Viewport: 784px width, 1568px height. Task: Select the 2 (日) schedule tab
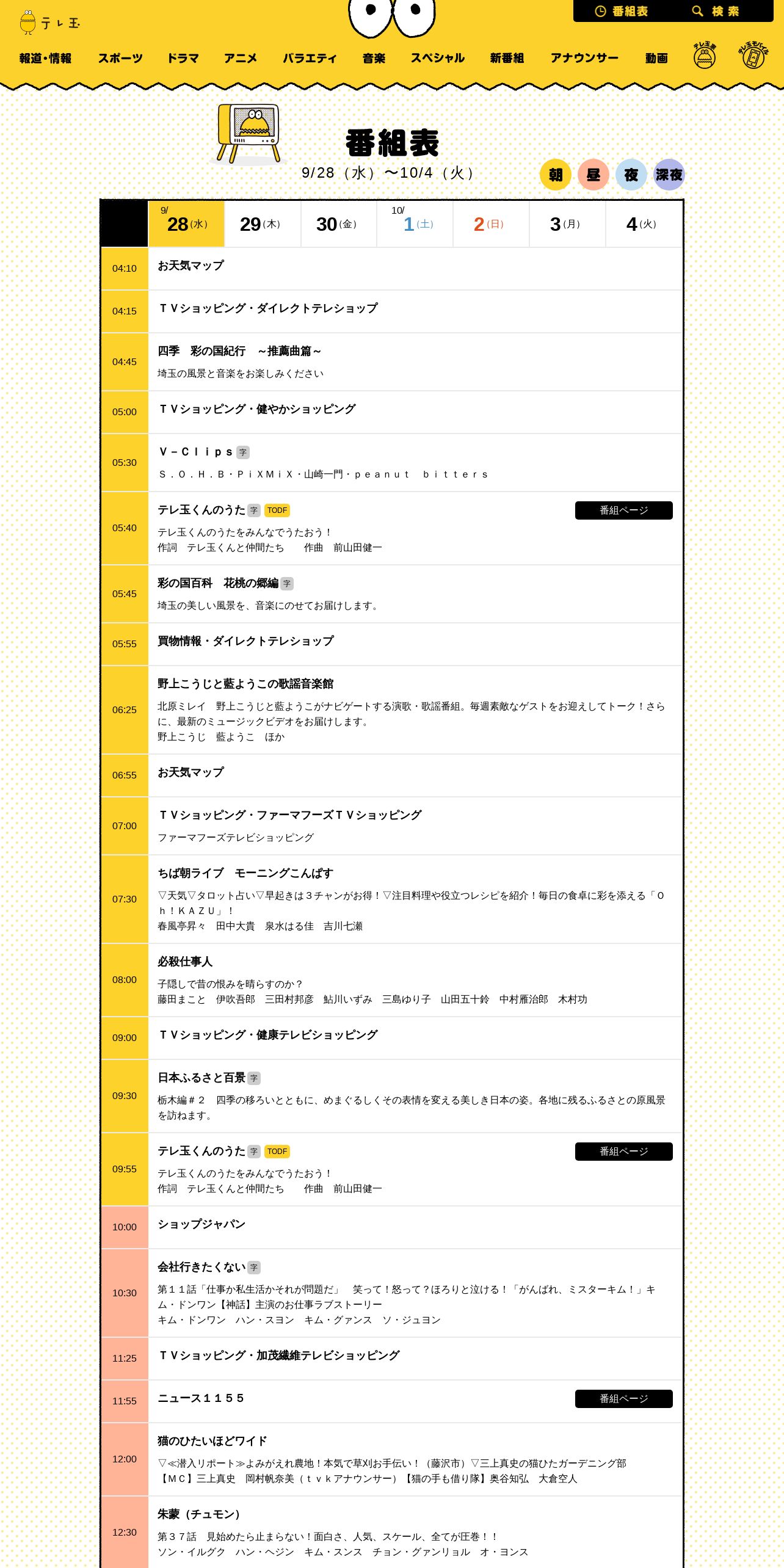tap(491, 223)
